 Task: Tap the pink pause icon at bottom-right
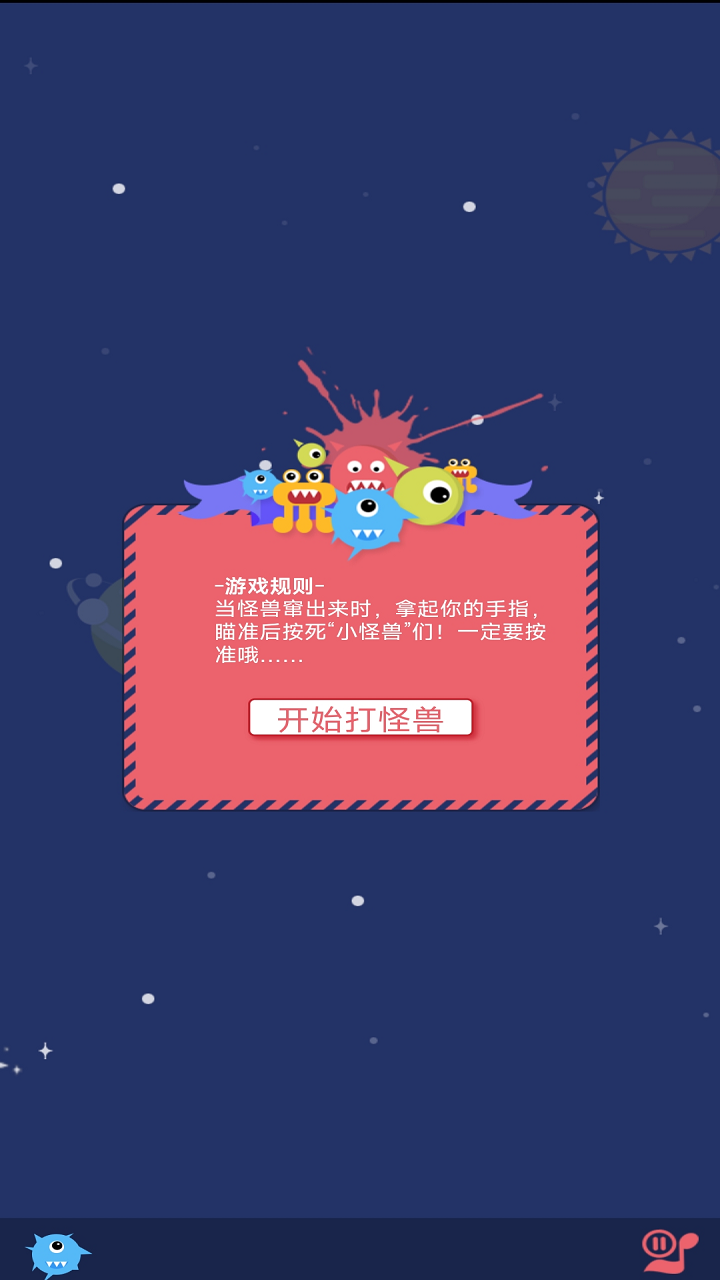[x=659, y=1243]
